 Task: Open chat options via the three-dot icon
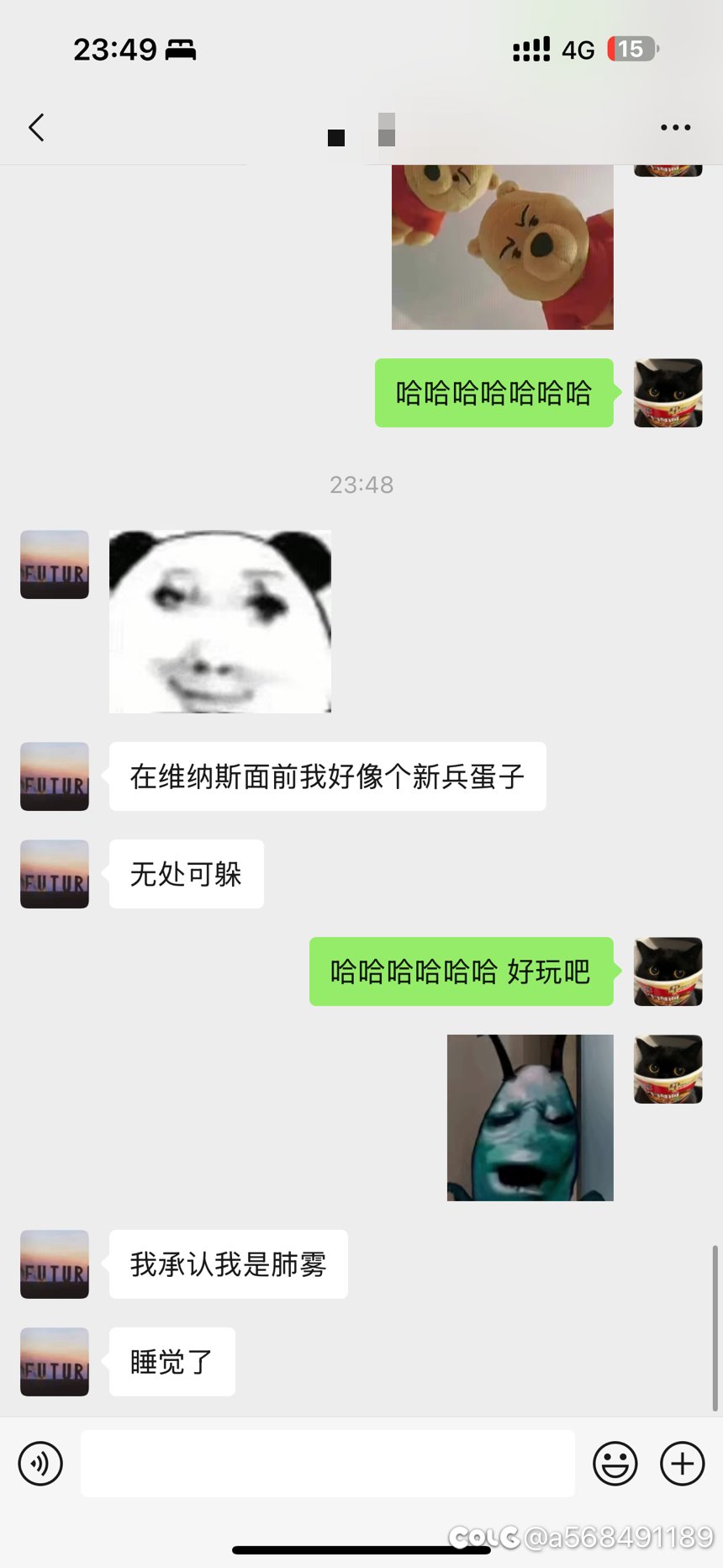point(675,127)
